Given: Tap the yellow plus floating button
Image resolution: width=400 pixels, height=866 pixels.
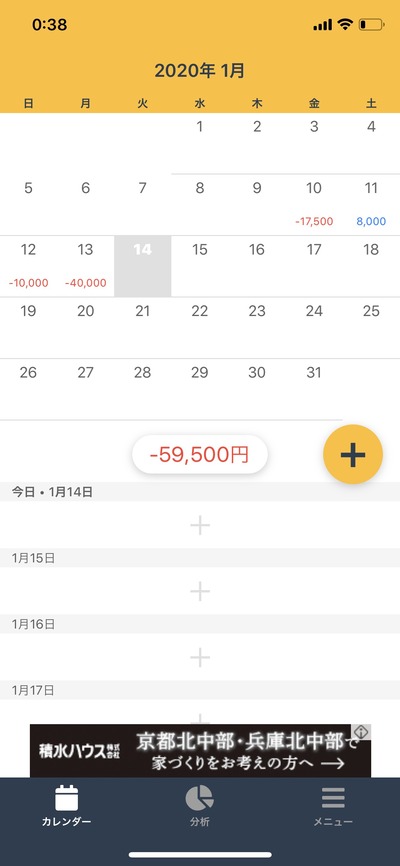Looking at the screenshot, I should [352, 455].
